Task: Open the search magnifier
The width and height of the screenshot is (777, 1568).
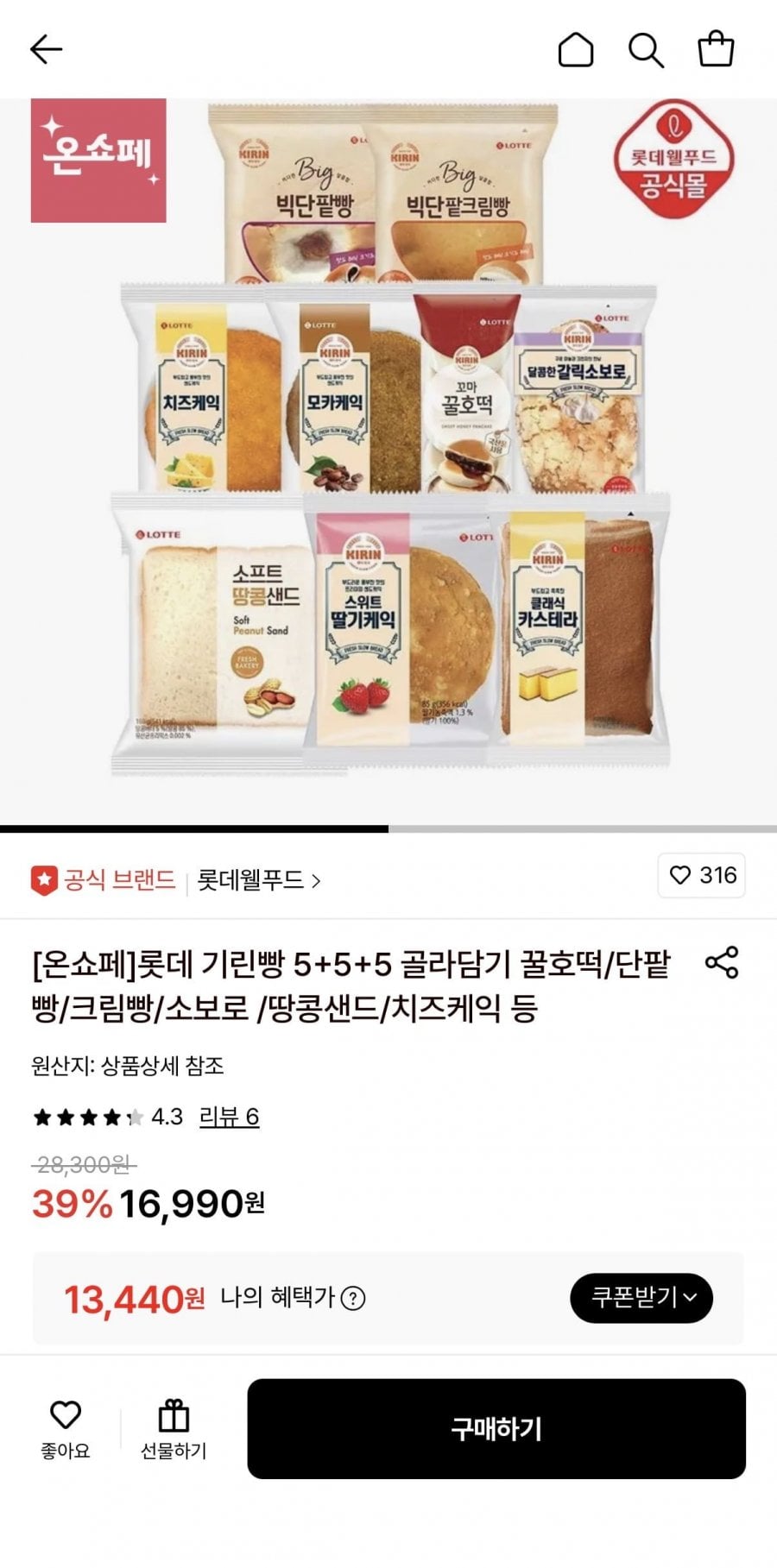Action: [x=646, y=50]
